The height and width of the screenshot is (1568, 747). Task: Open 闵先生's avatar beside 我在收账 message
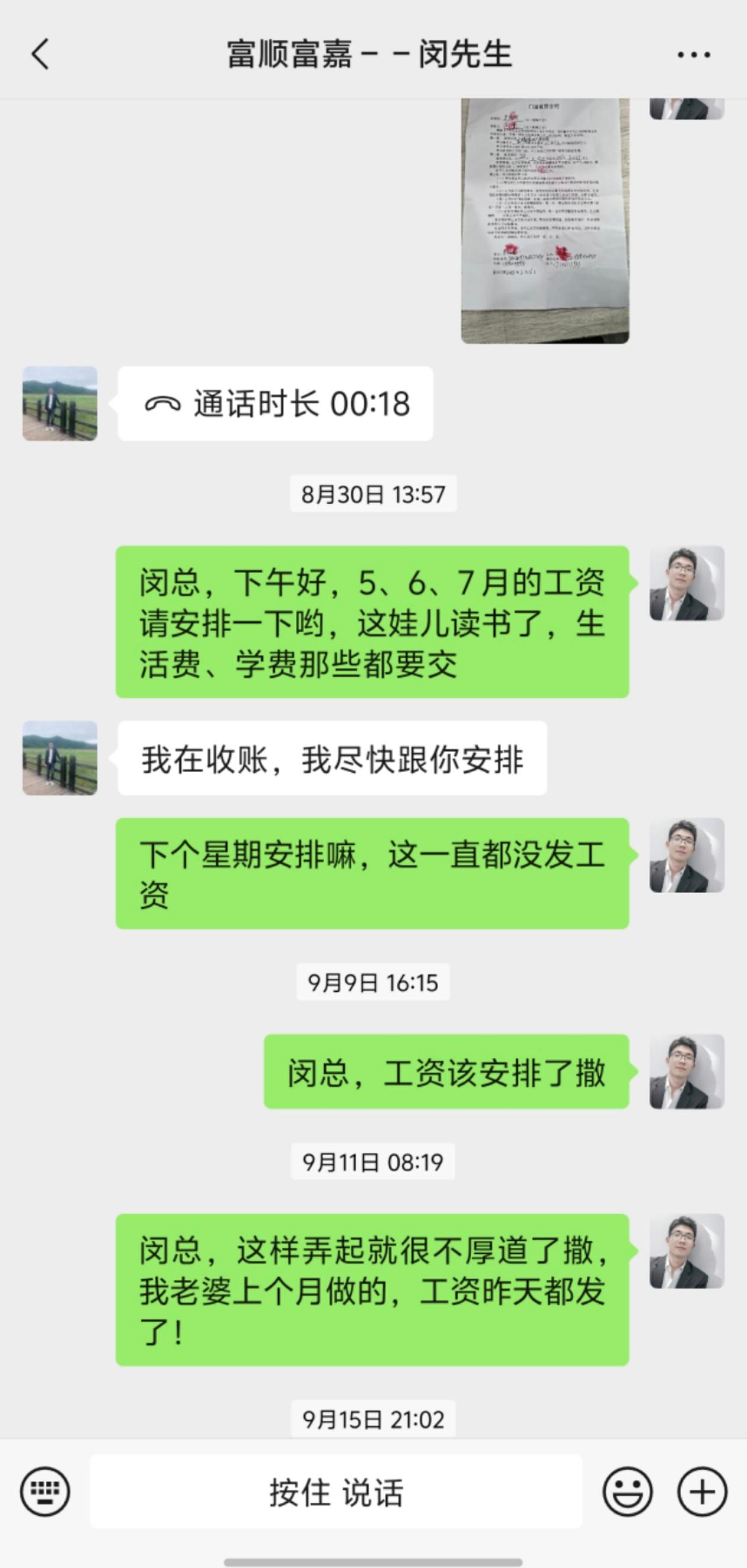click(60, 758)
